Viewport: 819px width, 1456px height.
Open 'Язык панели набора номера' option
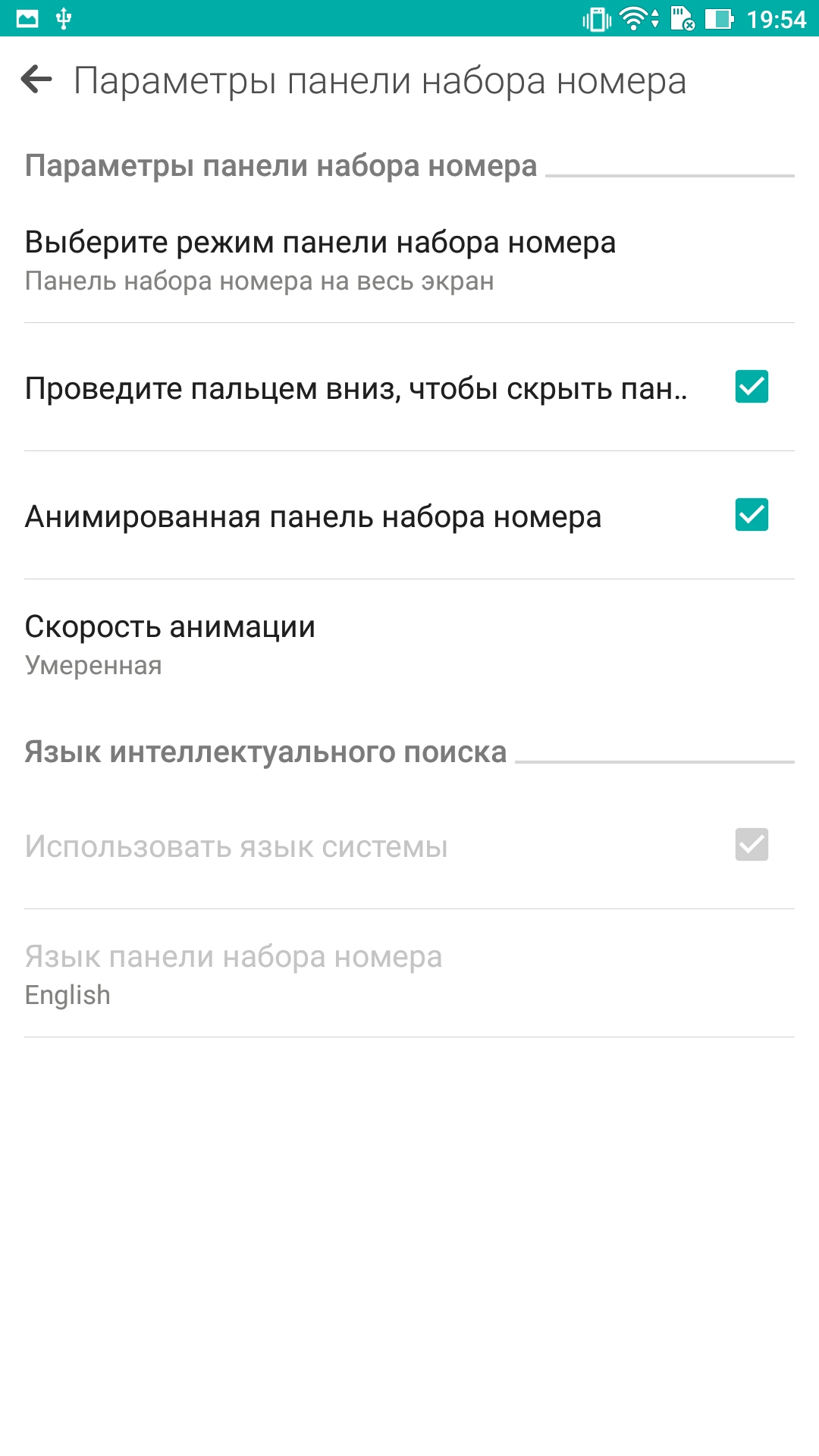[409, 974]
